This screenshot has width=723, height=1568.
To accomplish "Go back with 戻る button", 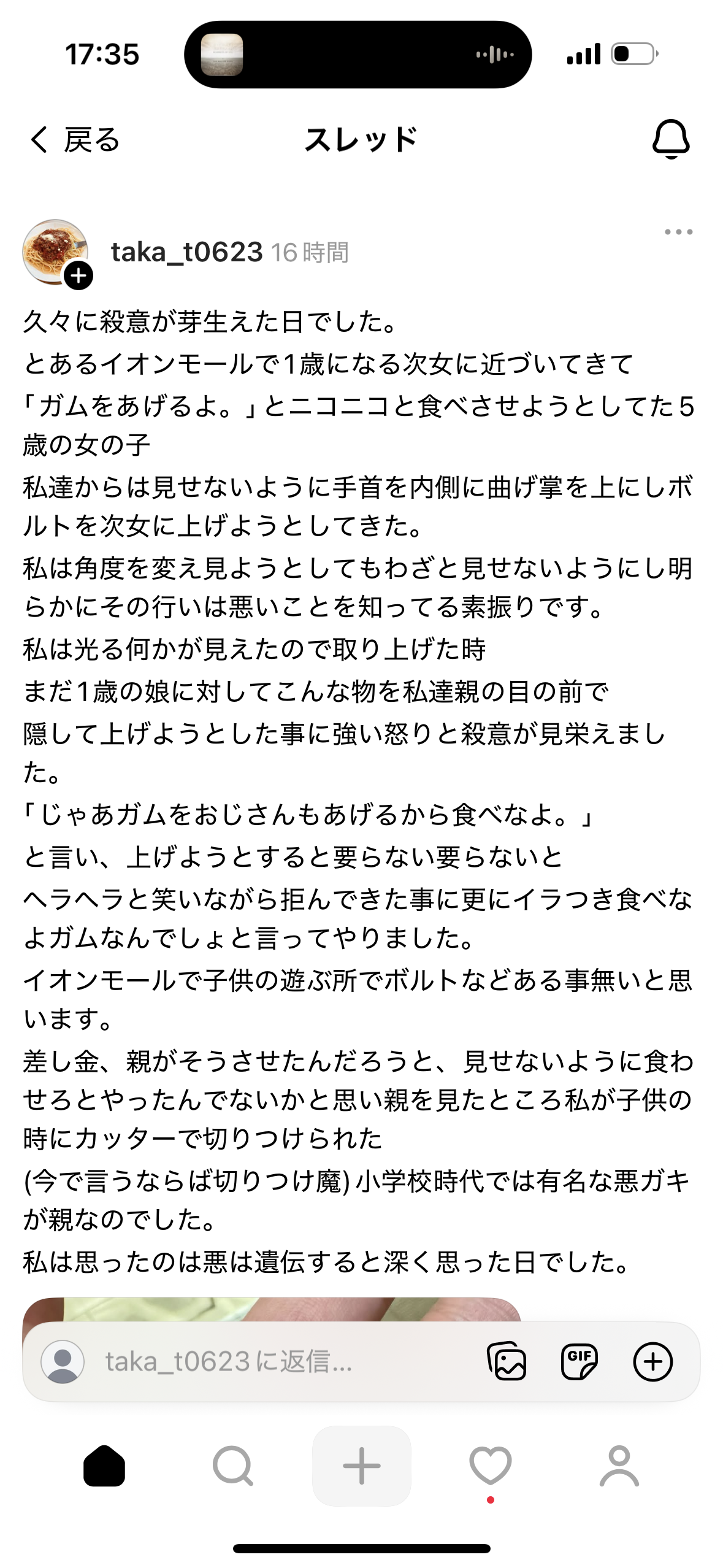I will click(x=75, y=140).
